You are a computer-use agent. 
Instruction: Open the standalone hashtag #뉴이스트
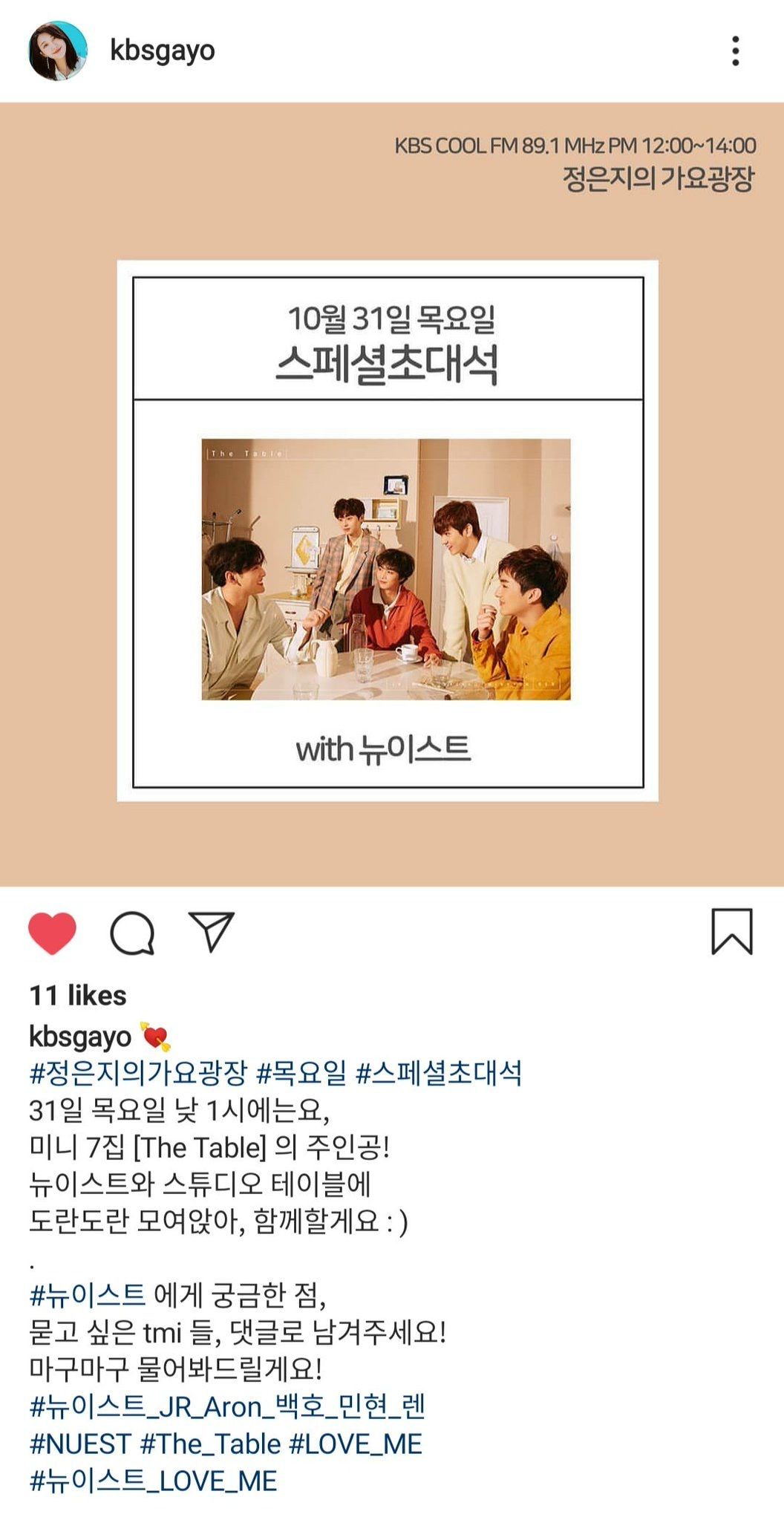click(x=88, y=1295)
